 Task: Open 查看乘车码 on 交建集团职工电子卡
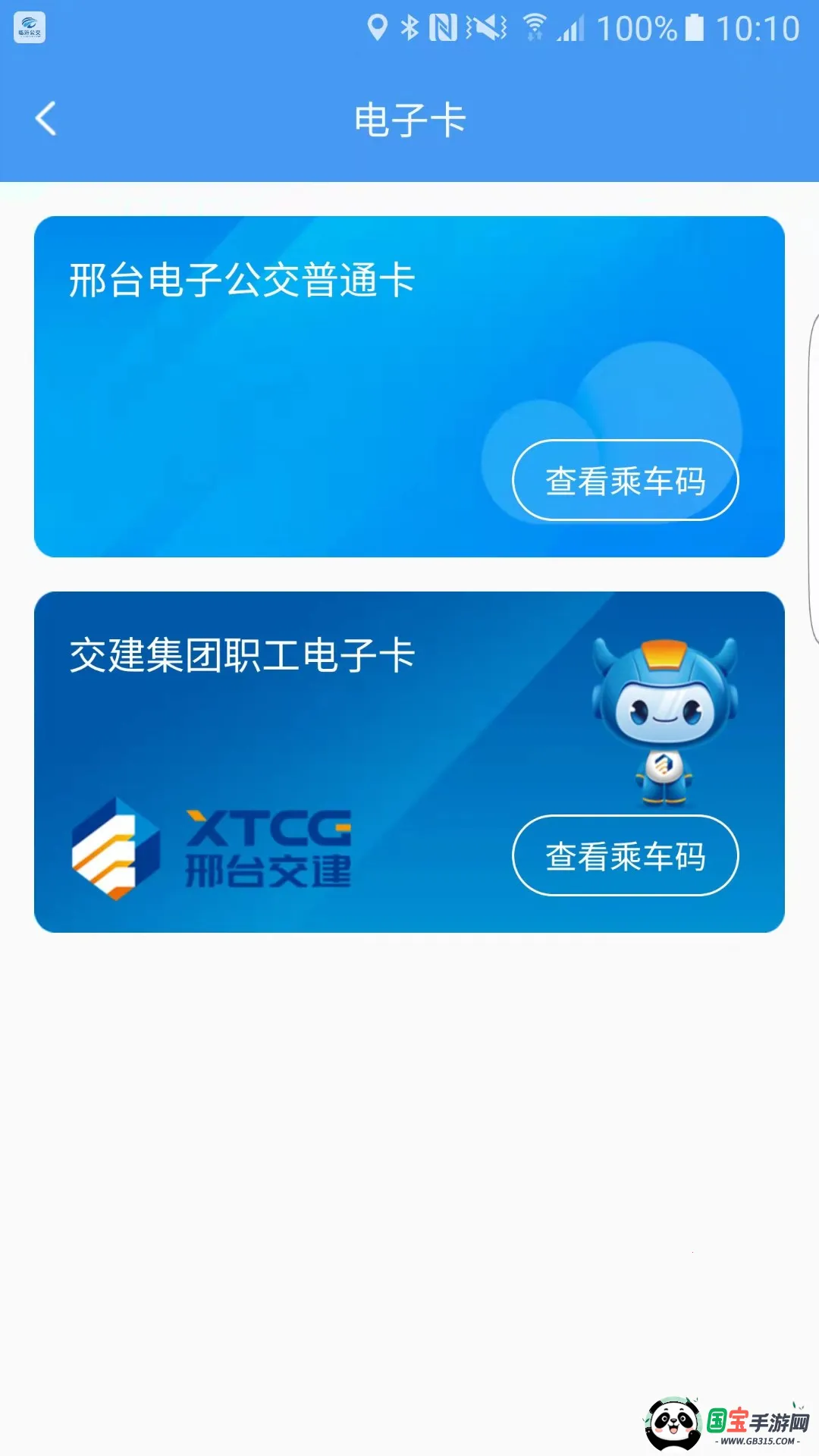coord(625,855)
